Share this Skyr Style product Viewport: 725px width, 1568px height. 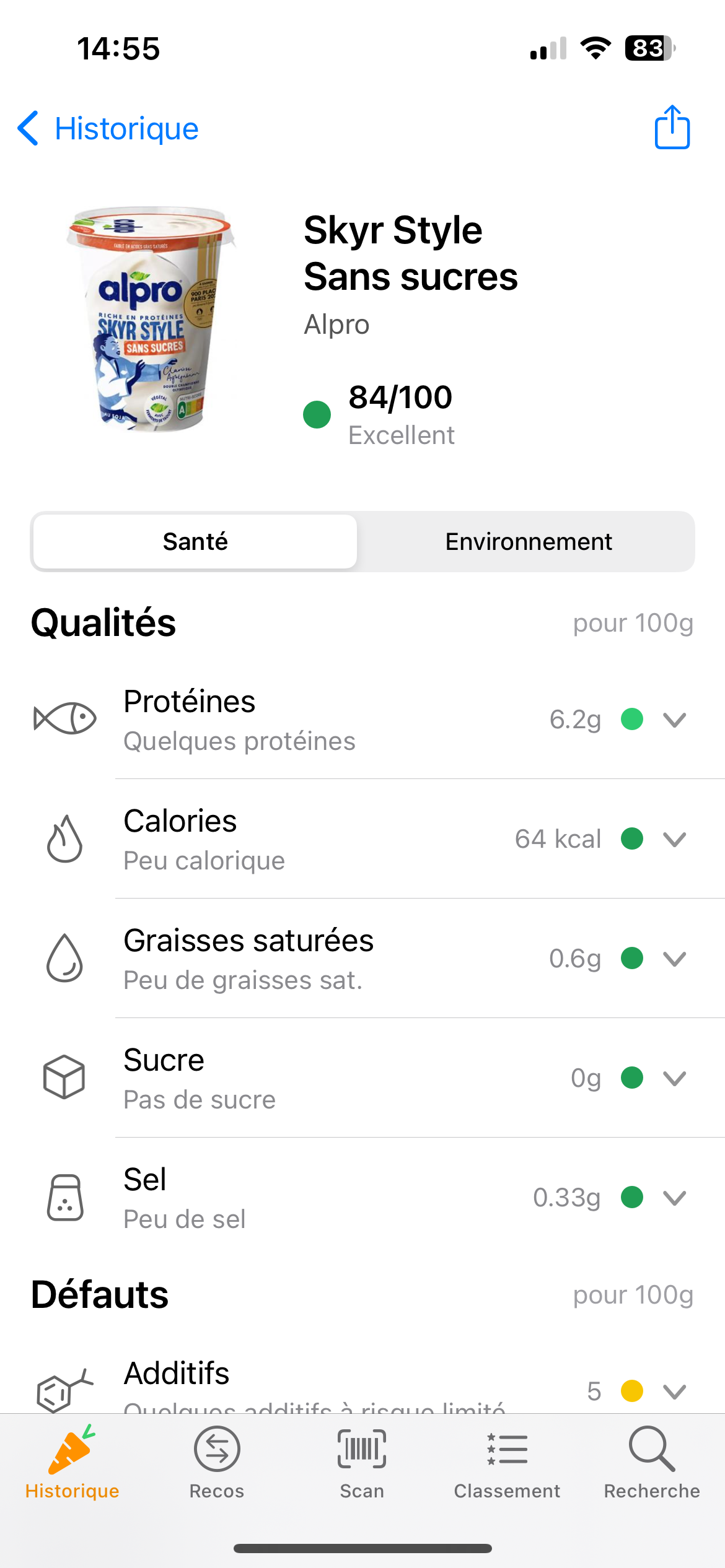click(x=672, y=128)
